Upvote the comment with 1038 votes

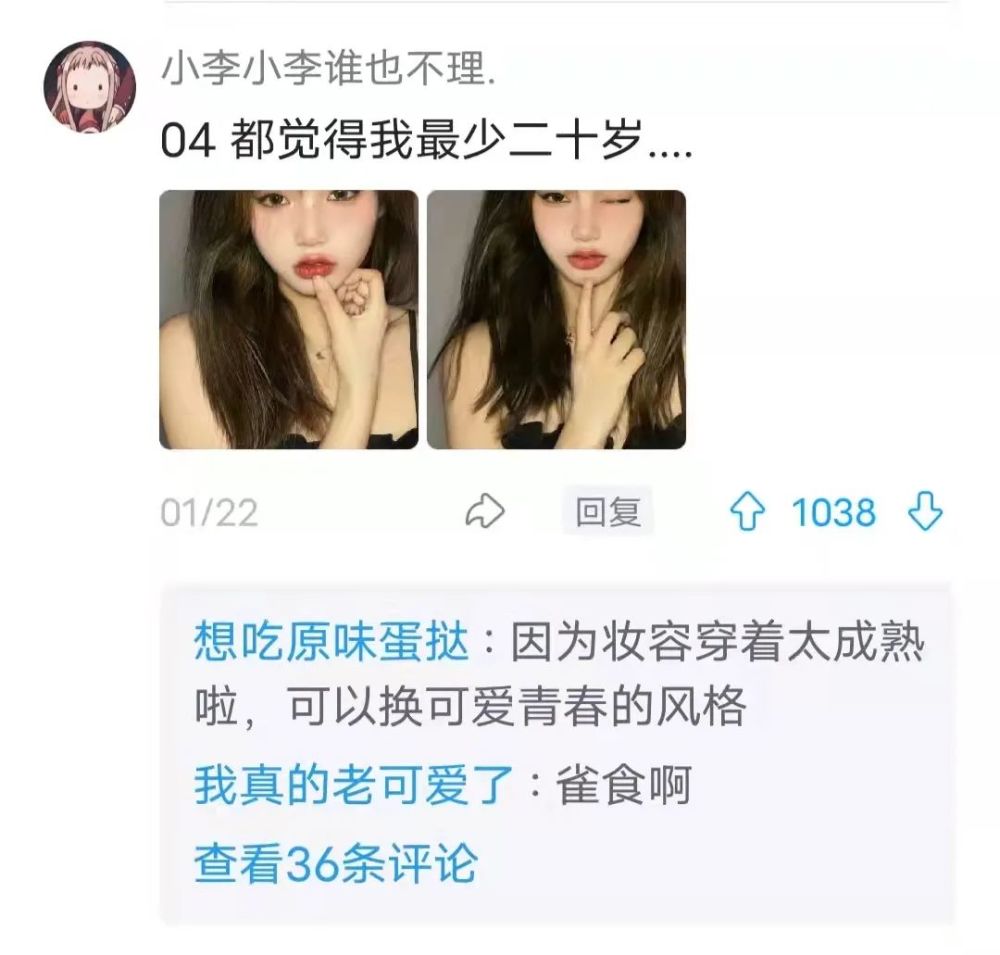click(x=748, y=513)
